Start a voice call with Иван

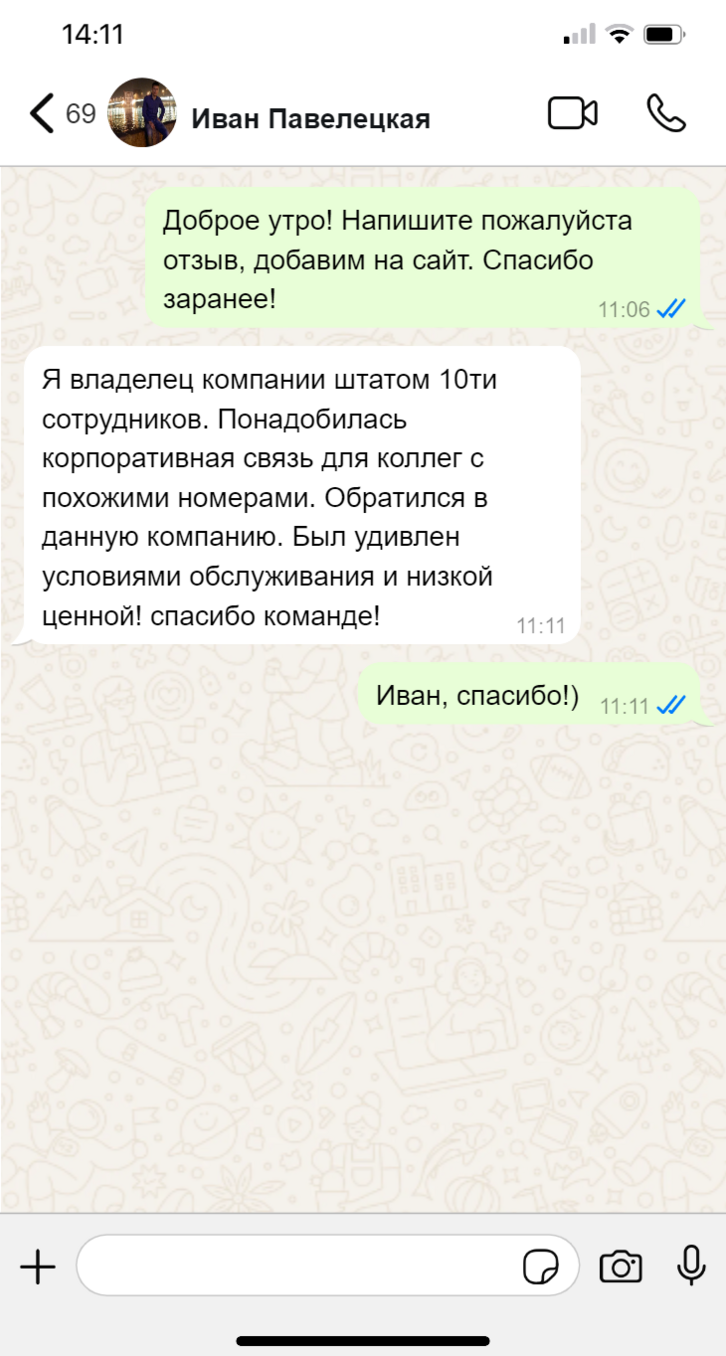point(665,114)
